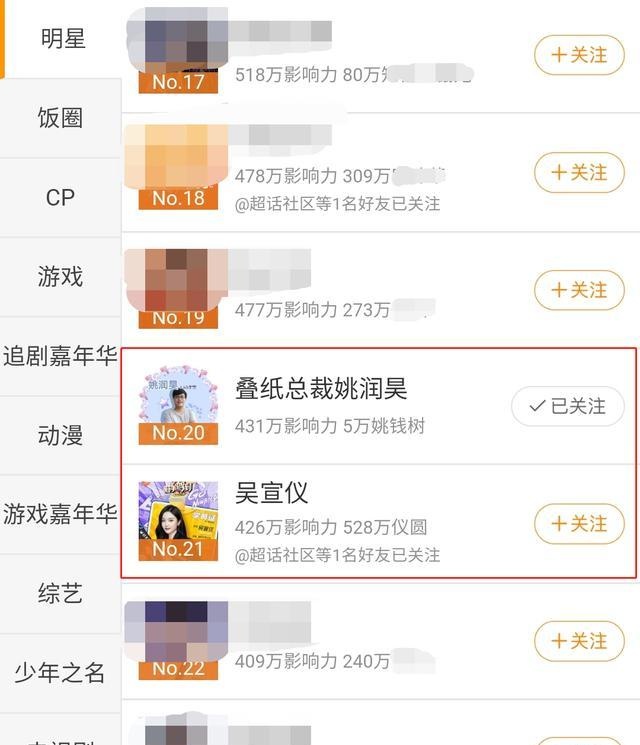
Task: Open the 吴宣仪 super topic page
Action: 272,493
